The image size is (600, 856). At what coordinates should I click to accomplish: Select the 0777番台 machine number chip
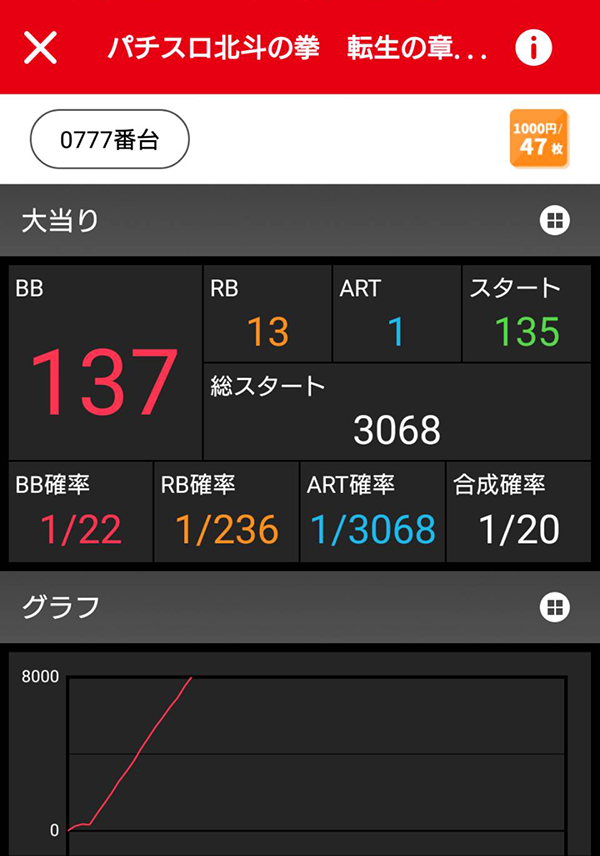pyautogui.click(x=110, y=139)
